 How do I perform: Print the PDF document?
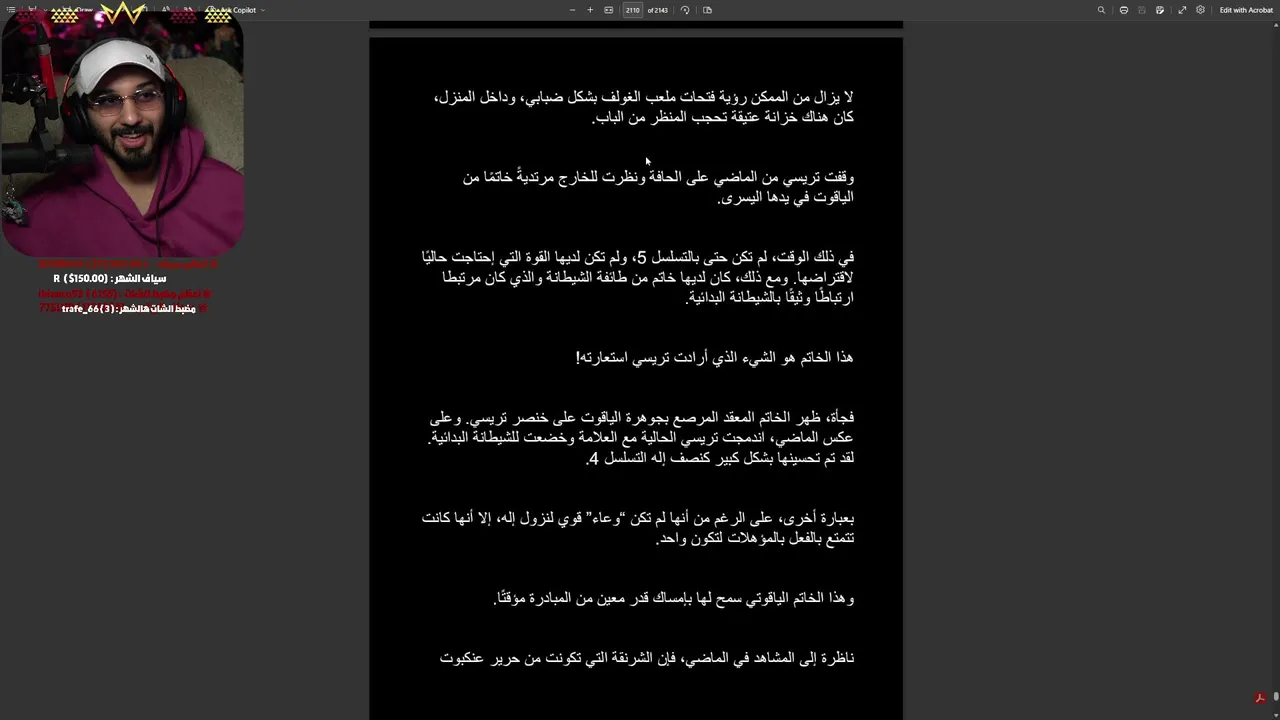pyautogui.click(x=1124, y=10)
